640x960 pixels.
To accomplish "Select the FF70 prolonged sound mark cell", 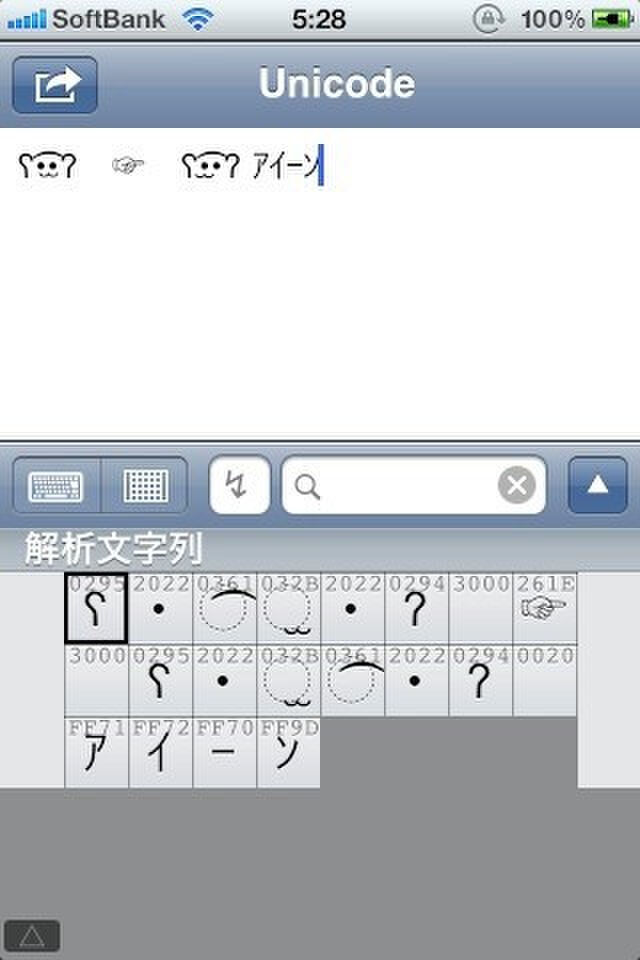I will (224, 753).
